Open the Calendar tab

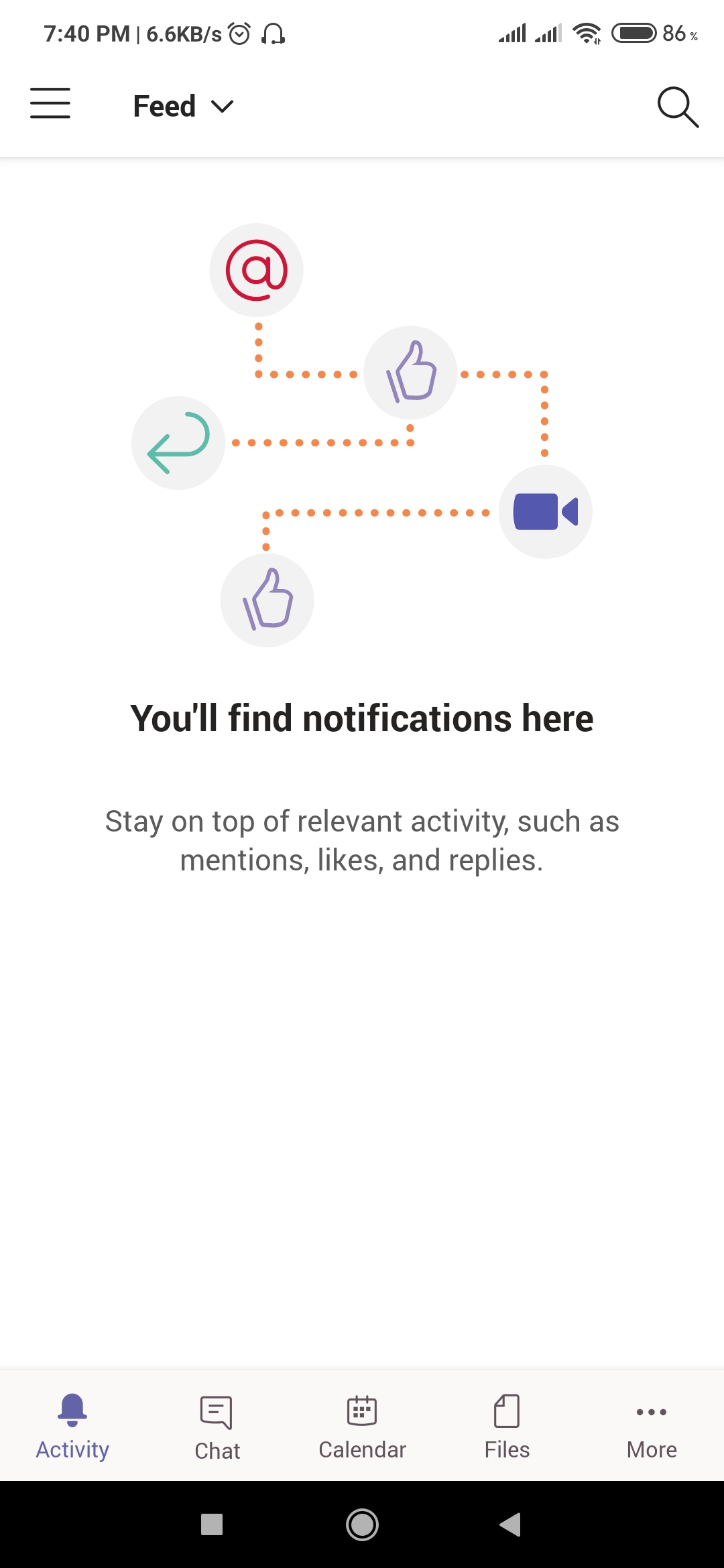click(362, 1427)
